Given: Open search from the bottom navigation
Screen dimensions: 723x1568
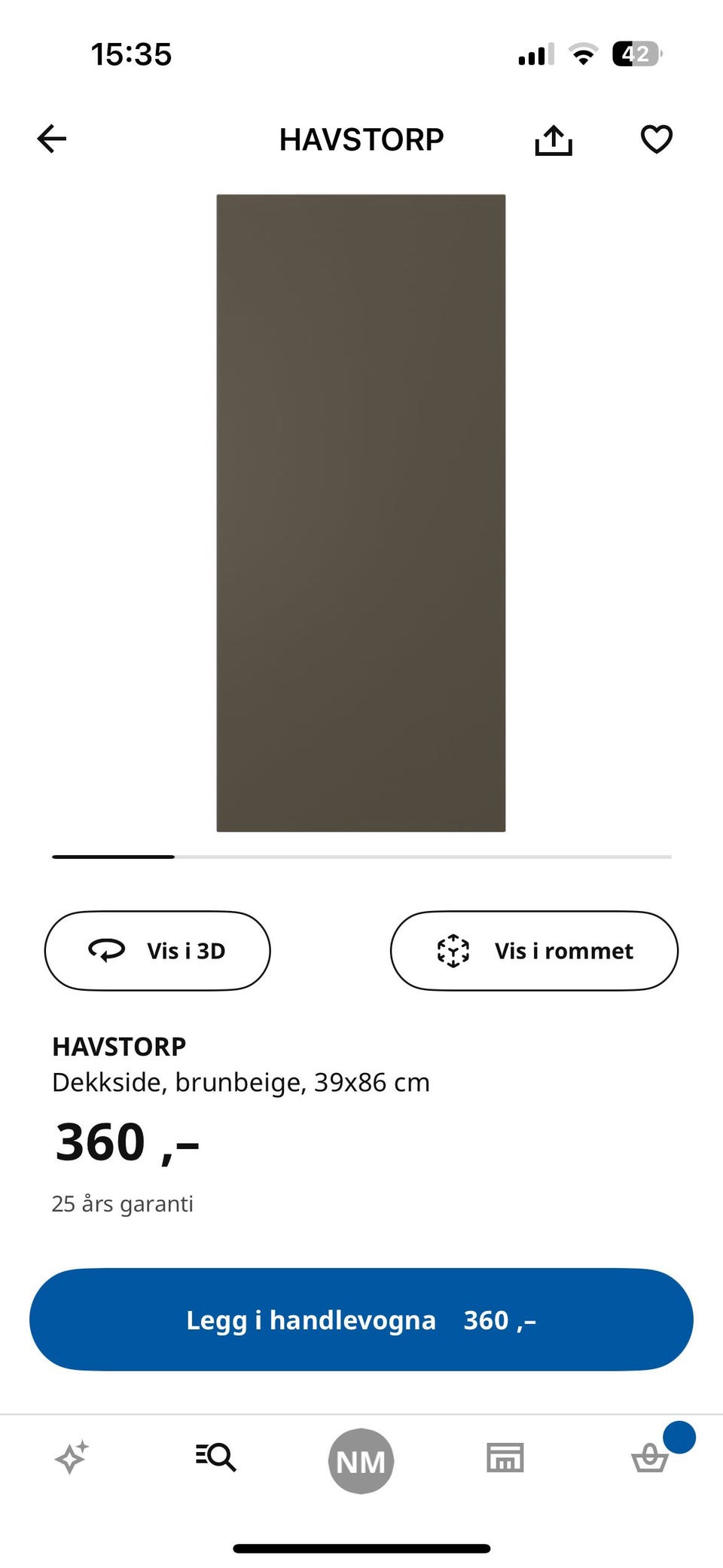Looking at the screenshot, I should point(216,1456).
